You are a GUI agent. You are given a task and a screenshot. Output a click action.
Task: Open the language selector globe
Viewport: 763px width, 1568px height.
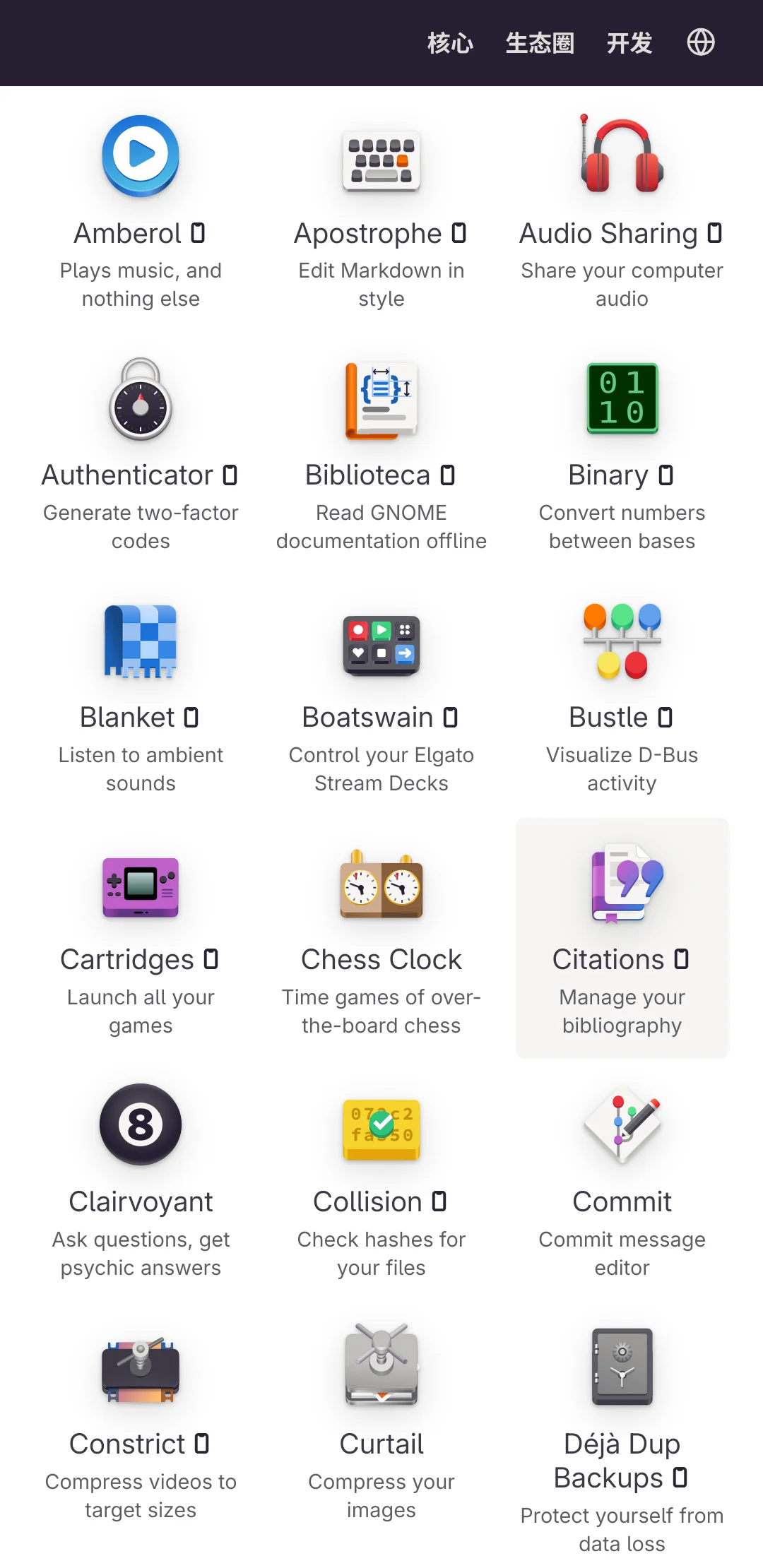[701, 42]
